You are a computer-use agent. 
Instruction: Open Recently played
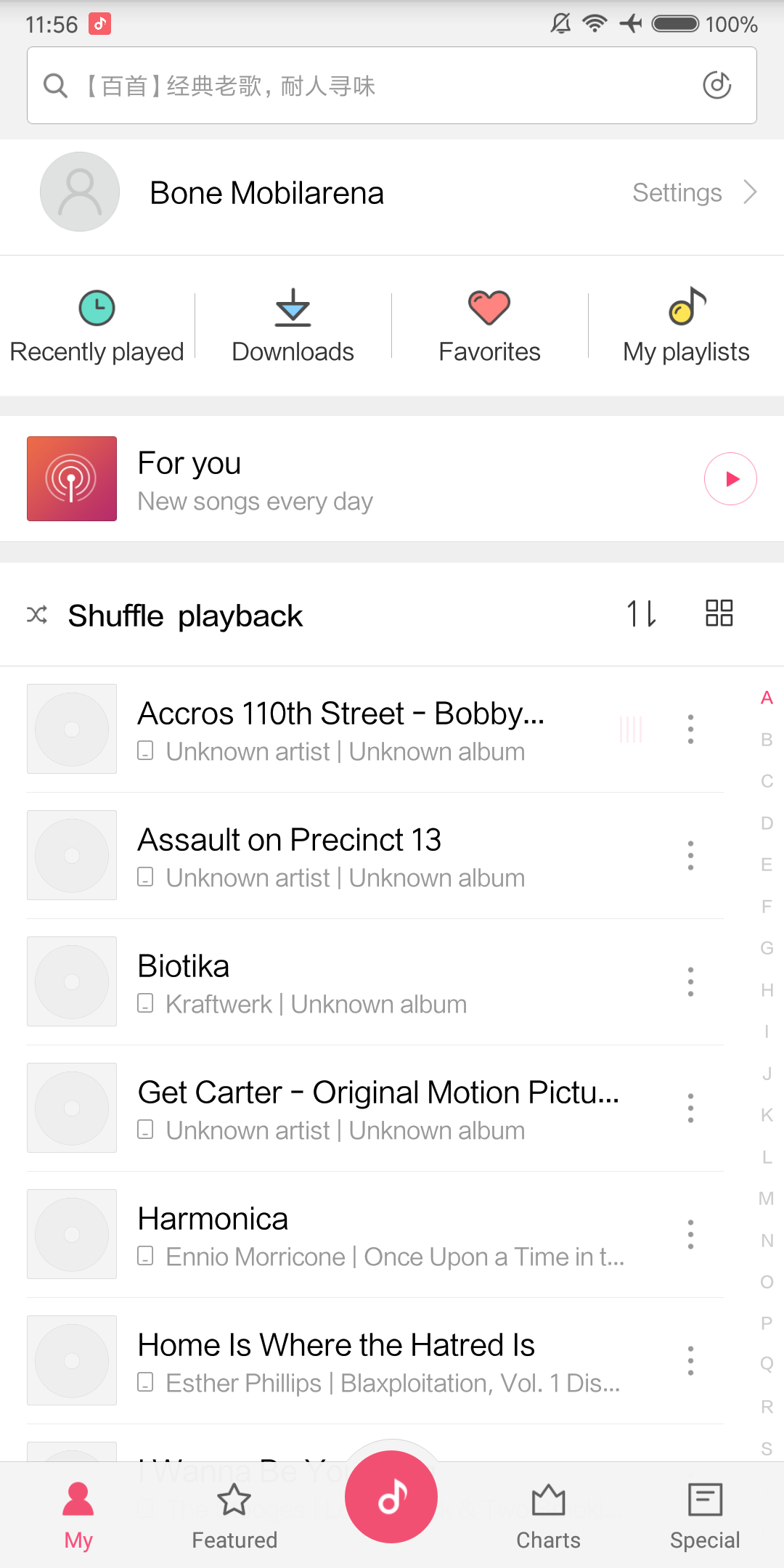tap(97, 327)
